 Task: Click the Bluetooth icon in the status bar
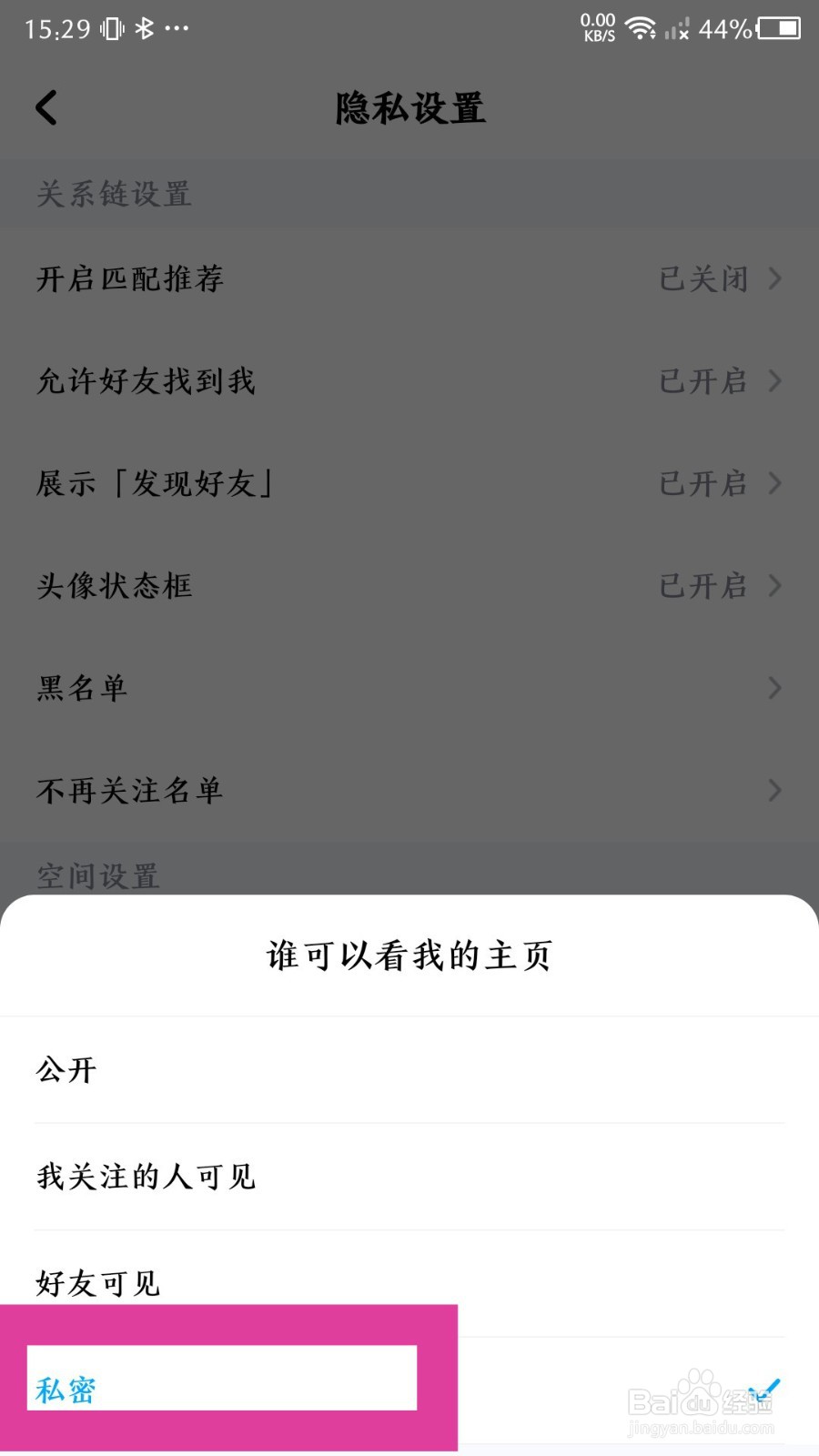(x=146, y=27)
